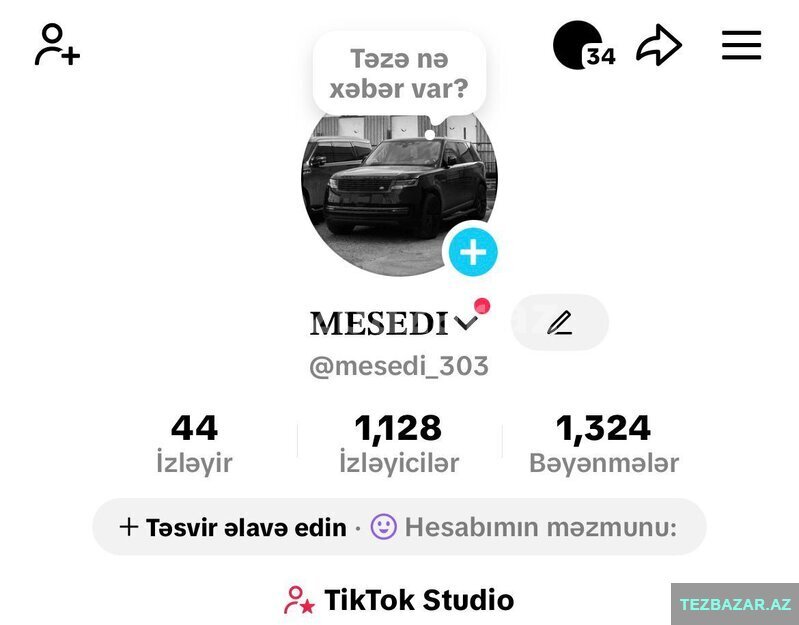The image size is (799, 625).
Task: Tap 'Təsvir əlavə edin' to add bio
Action: tap(233, 527)
